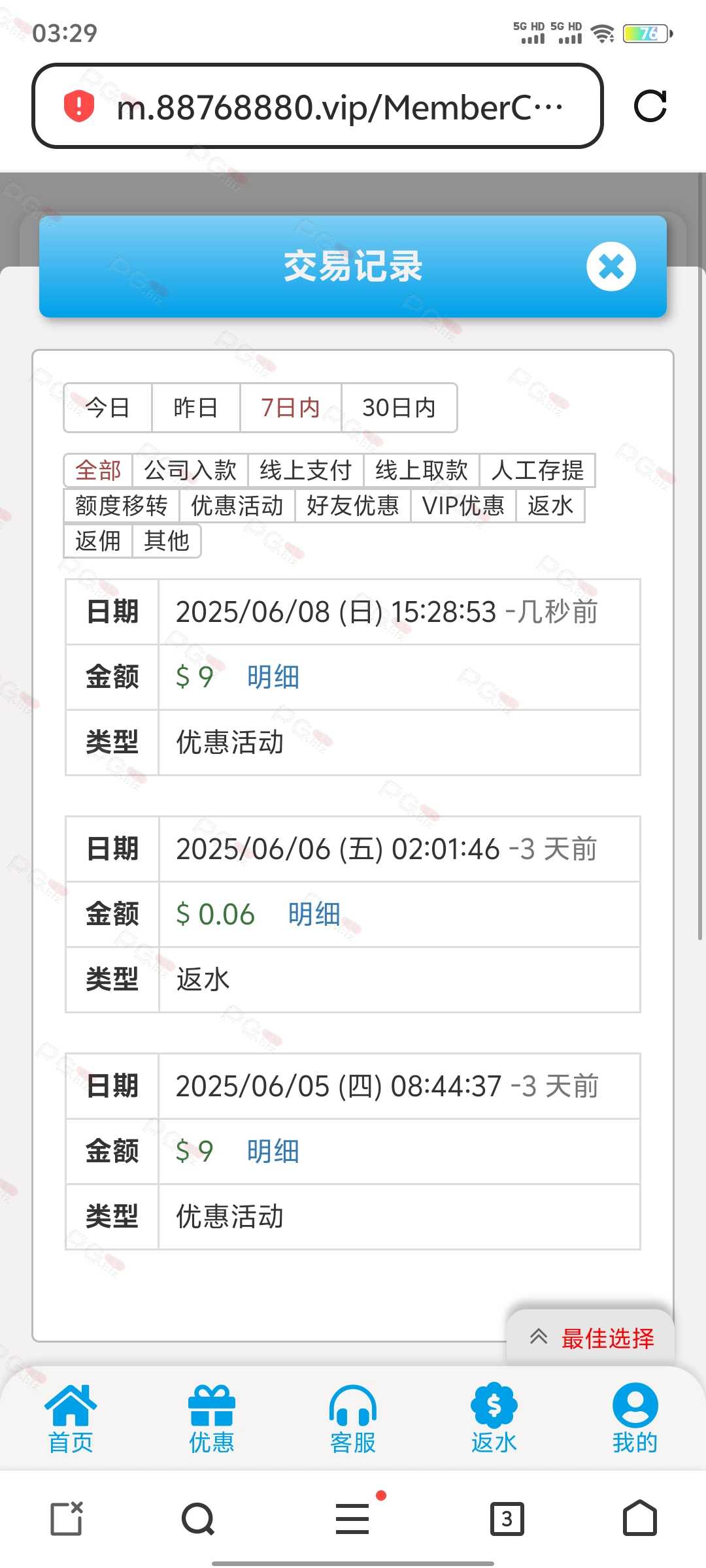Tap the URL address bar
The height and width of the screenshot is (1568, 706).
[318, 106]
